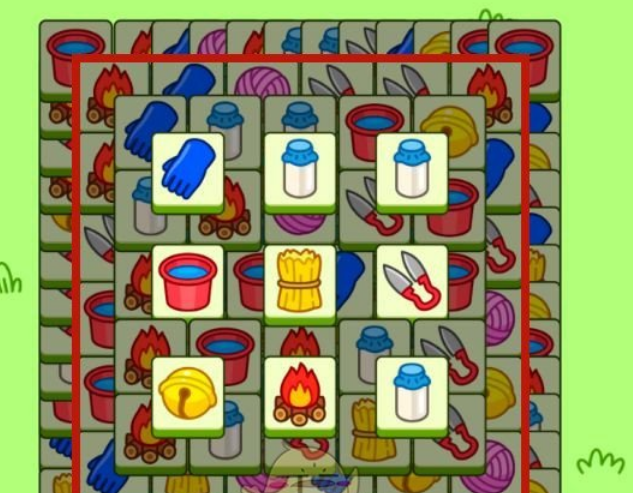633x493 pixels.
Task: Tap the bright garden shears tile
Action: pos(412,281)
